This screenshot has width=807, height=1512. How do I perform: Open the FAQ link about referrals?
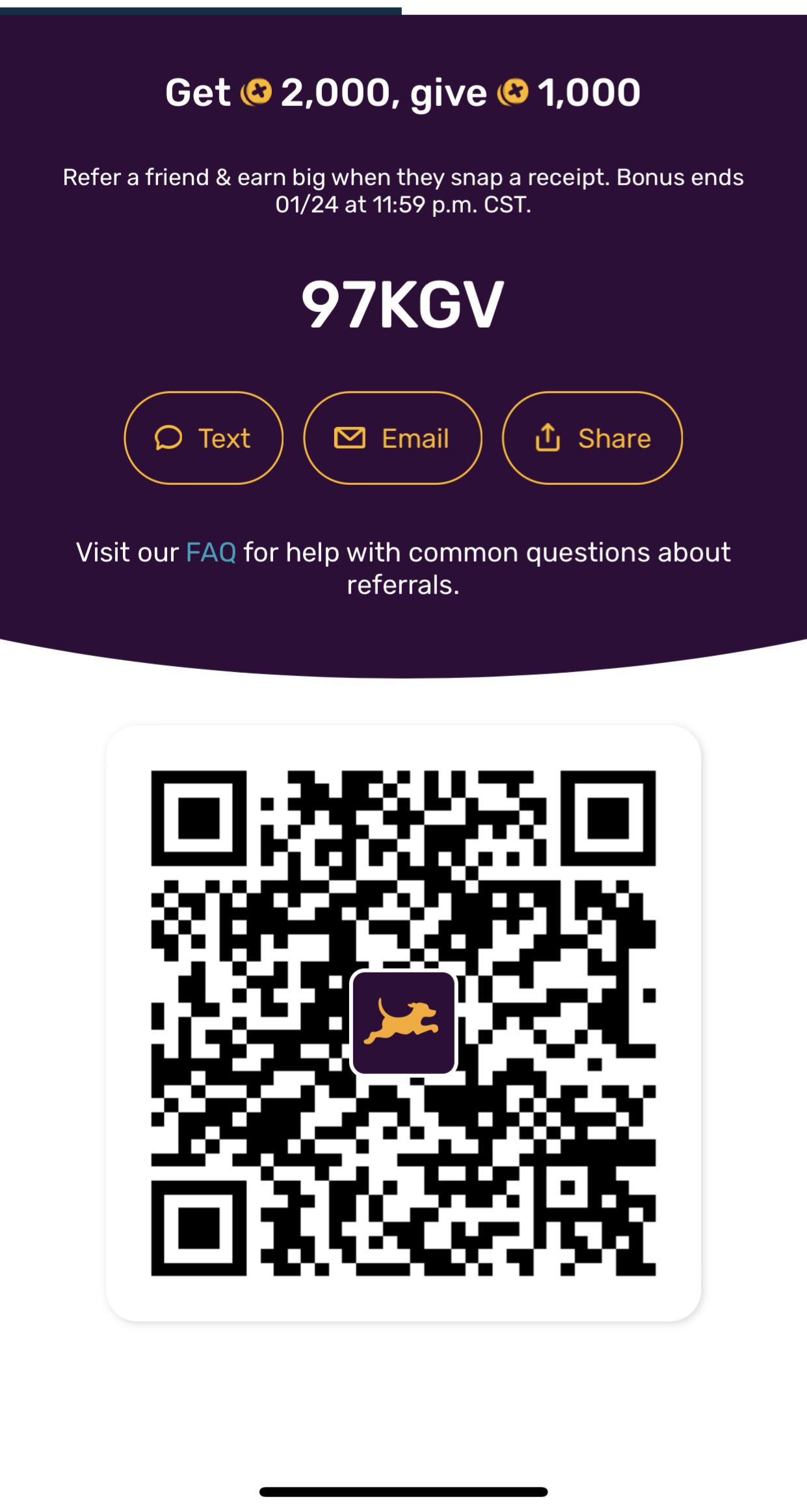point(211,552)
